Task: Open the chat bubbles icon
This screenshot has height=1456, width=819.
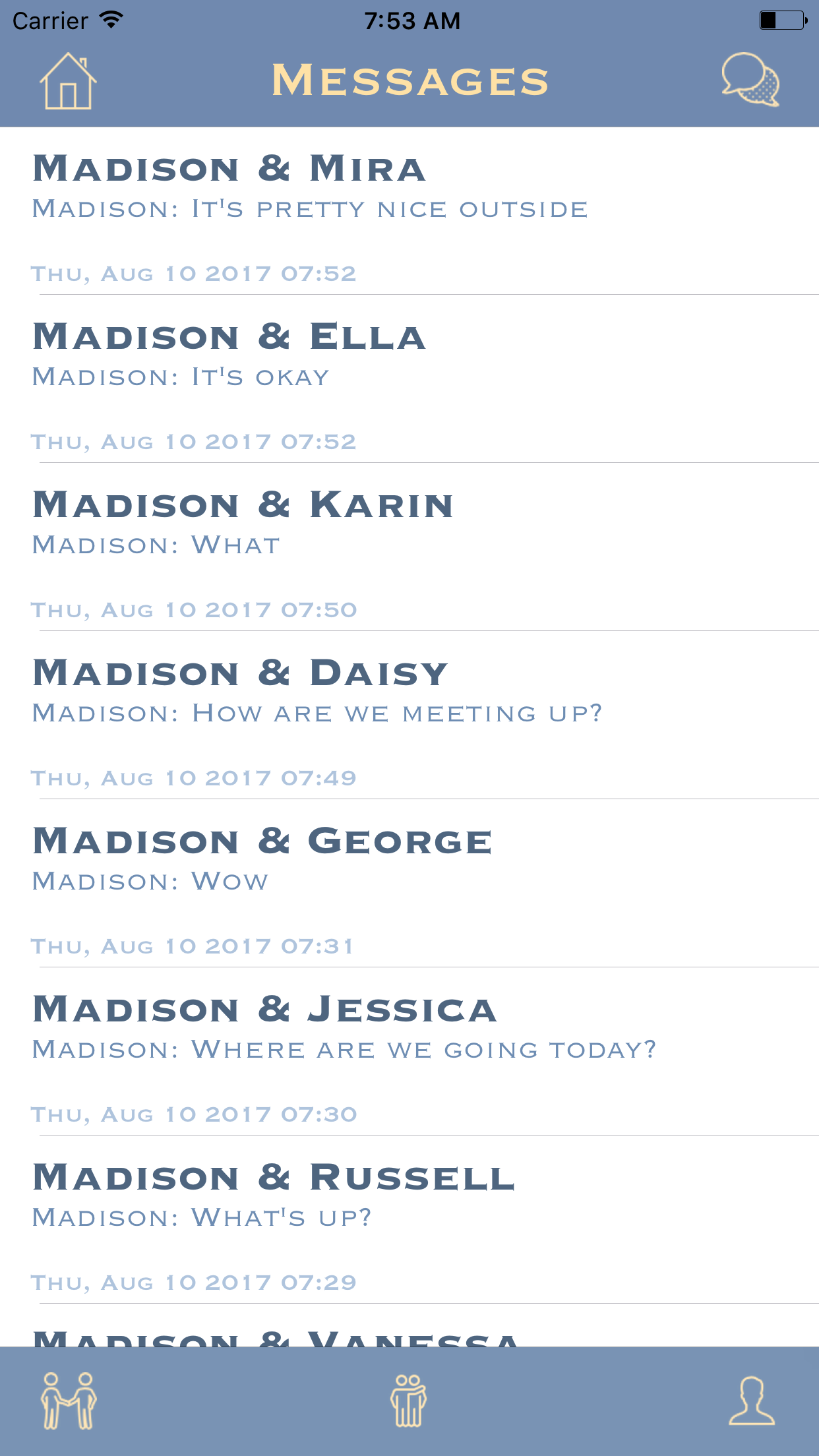Action: (x=750, y=80)
